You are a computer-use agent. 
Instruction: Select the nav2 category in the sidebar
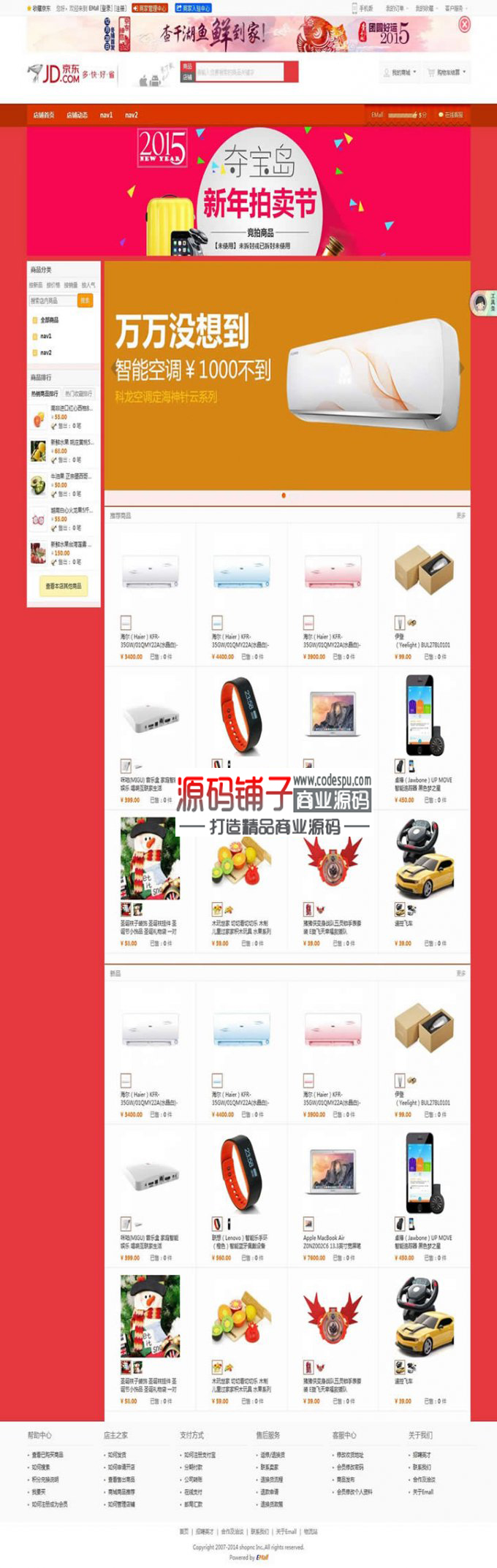[45, 352]
